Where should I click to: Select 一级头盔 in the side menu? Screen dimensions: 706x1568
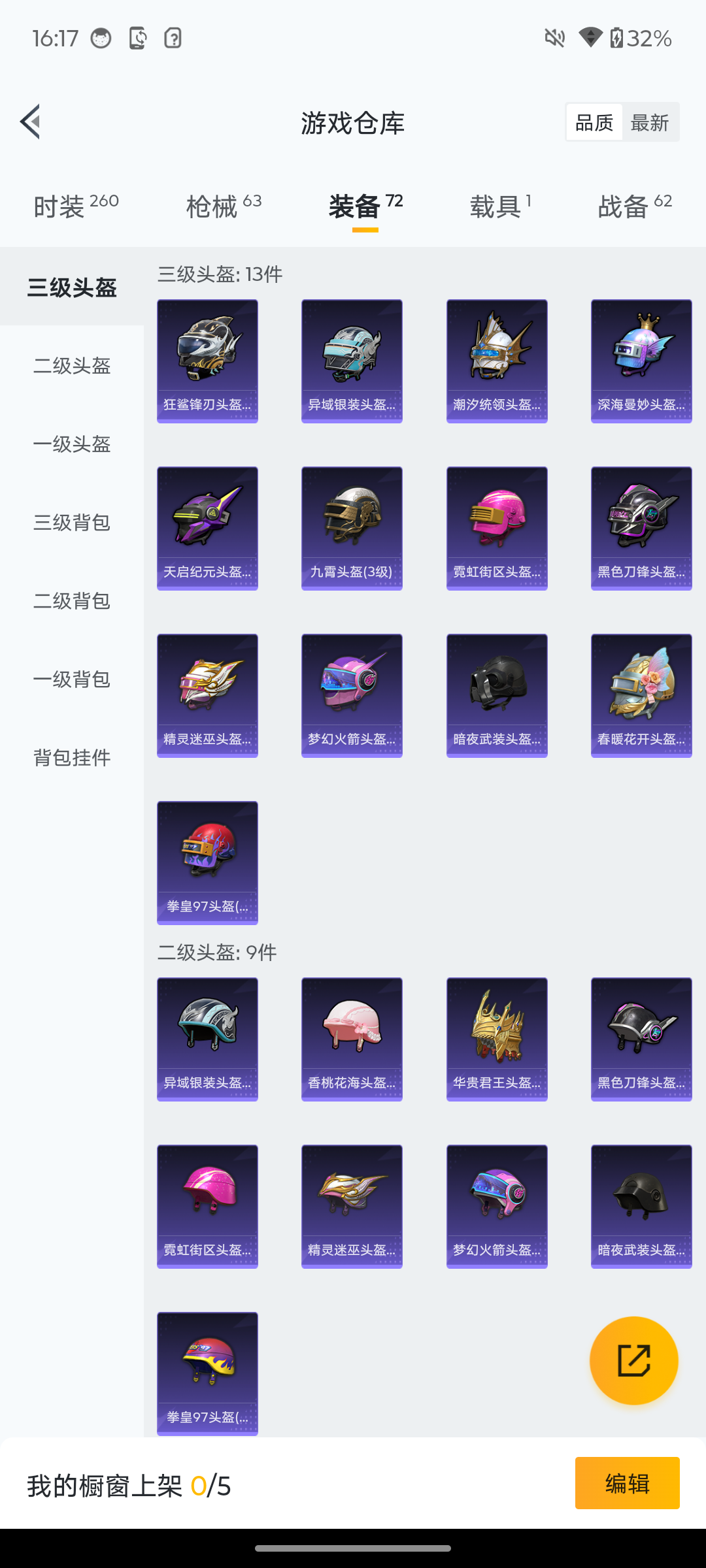point(72,444)
